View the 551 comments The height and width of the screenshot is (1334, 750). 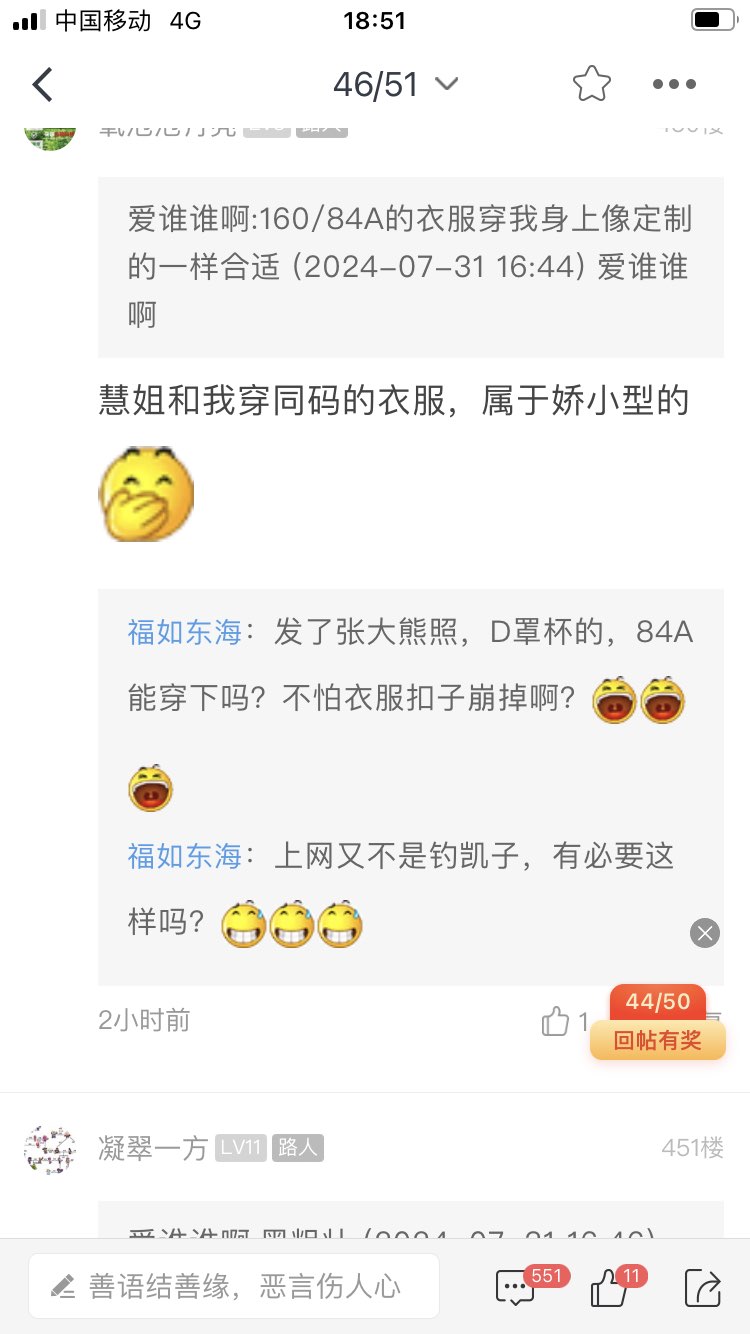click(x=516, y=1287)
